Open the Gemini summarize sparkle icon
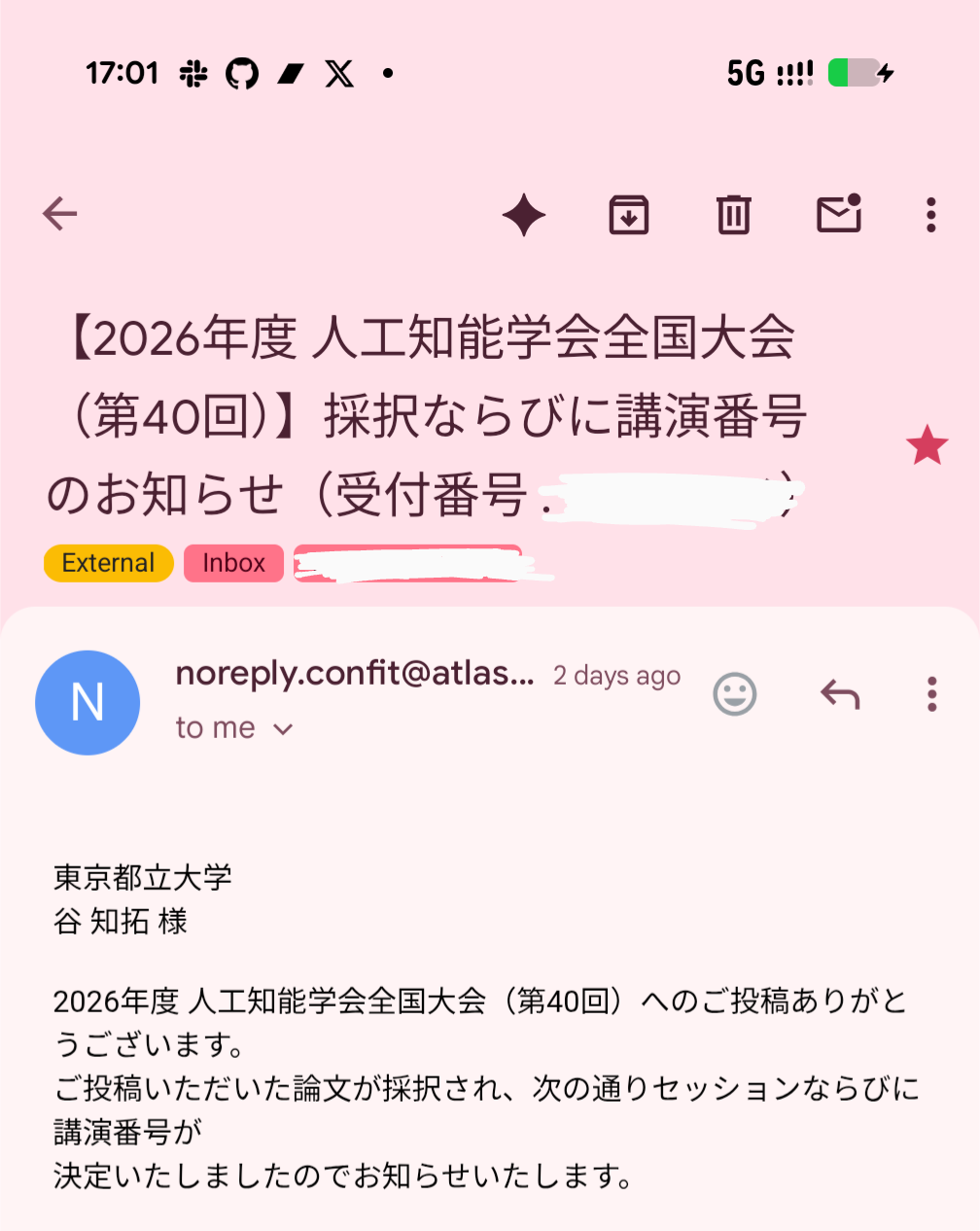980x1231 pixels. (x=524, y=215)
